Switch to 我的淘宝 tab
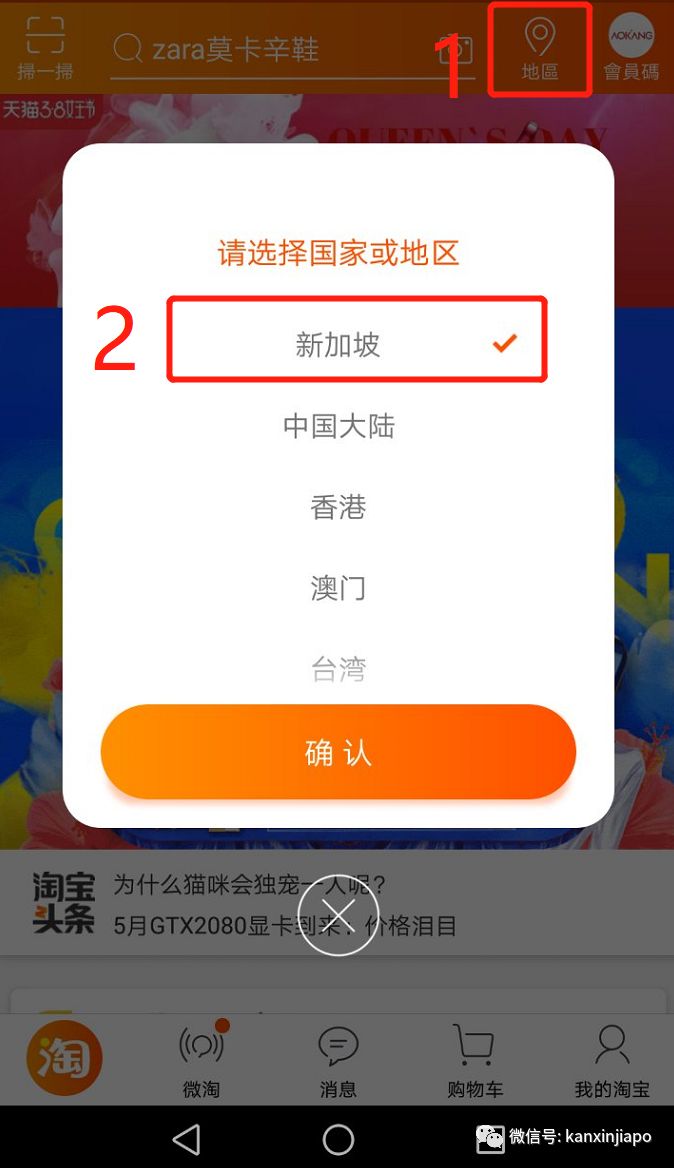Screen dimensions: 674x1168 click(611, 1062)
